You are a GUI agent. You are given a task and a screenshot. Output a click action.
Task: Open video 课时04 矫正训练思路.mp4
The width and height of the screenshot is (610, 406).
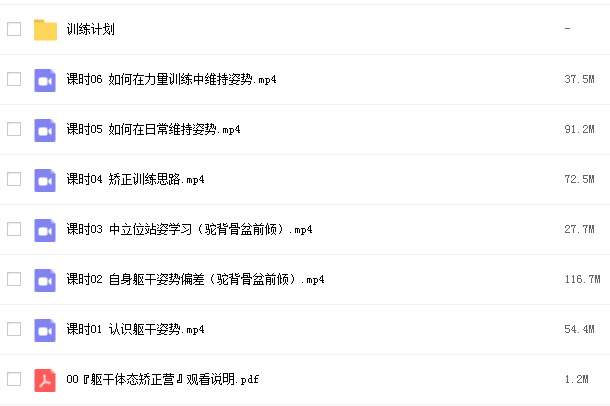(x=135, y=180)
